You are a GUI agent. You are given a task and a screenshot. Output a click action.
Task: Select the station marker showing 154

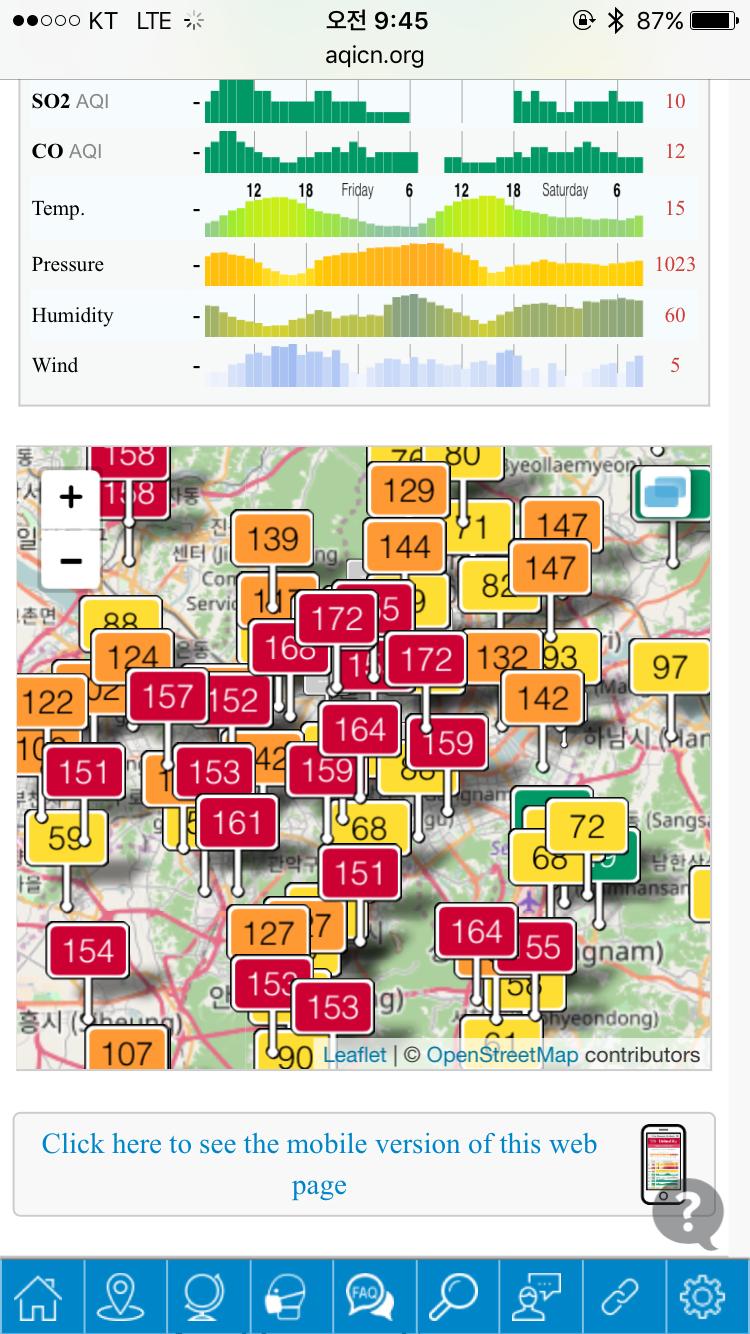click(88, 950)
